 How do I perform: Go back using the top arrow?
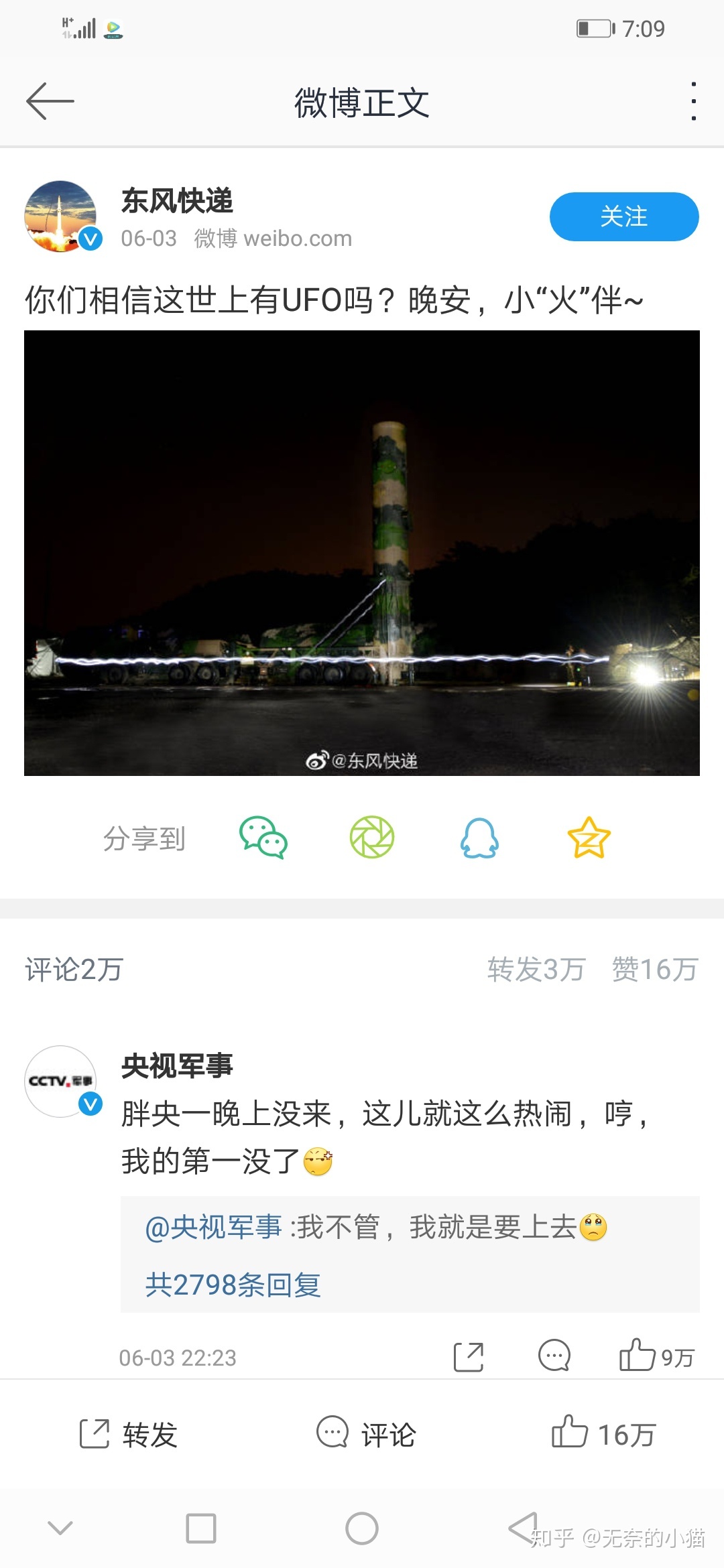coord(50,102)
